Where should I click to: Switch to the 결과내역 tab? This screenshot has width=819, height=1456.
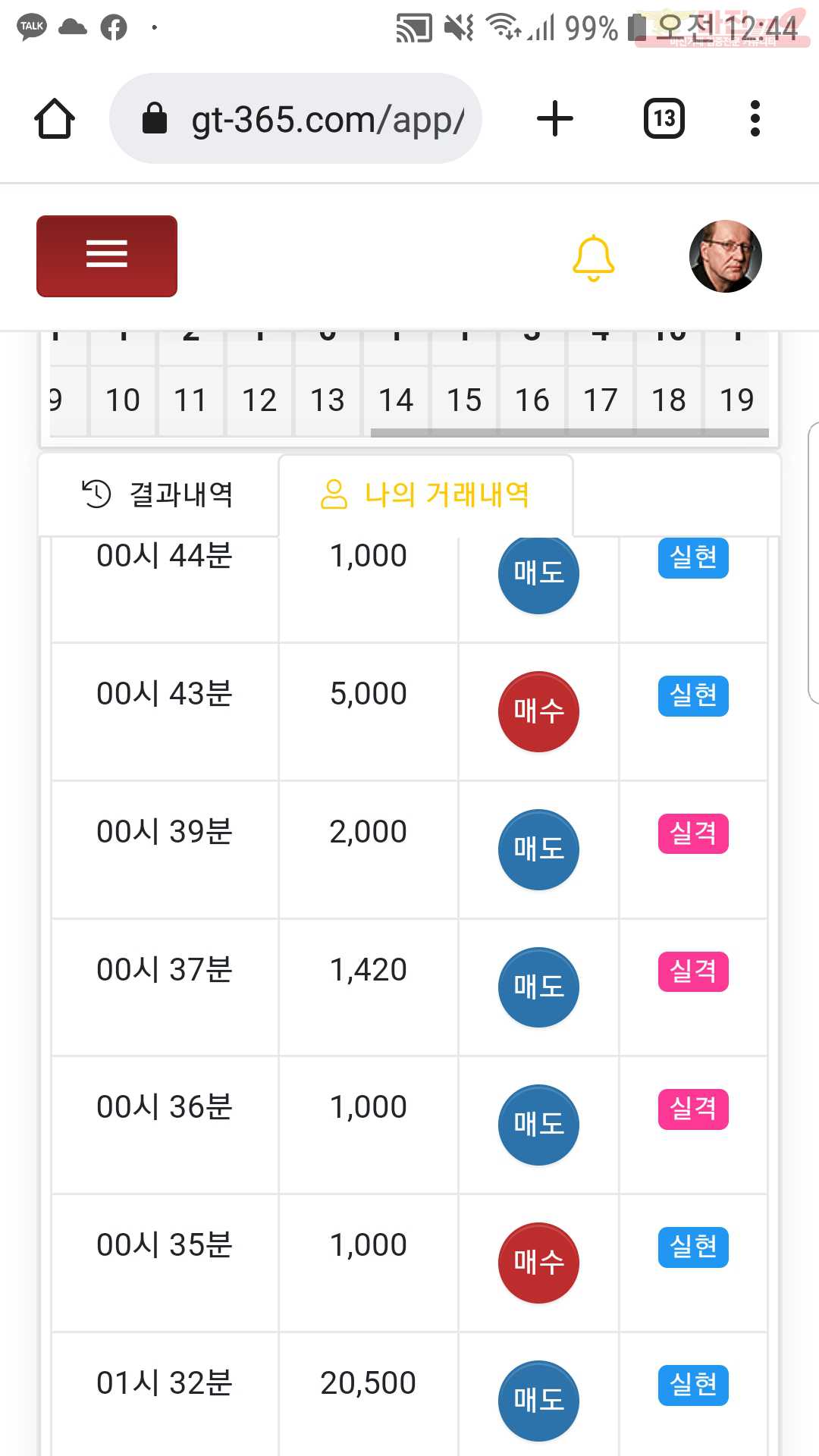(158, 494)
